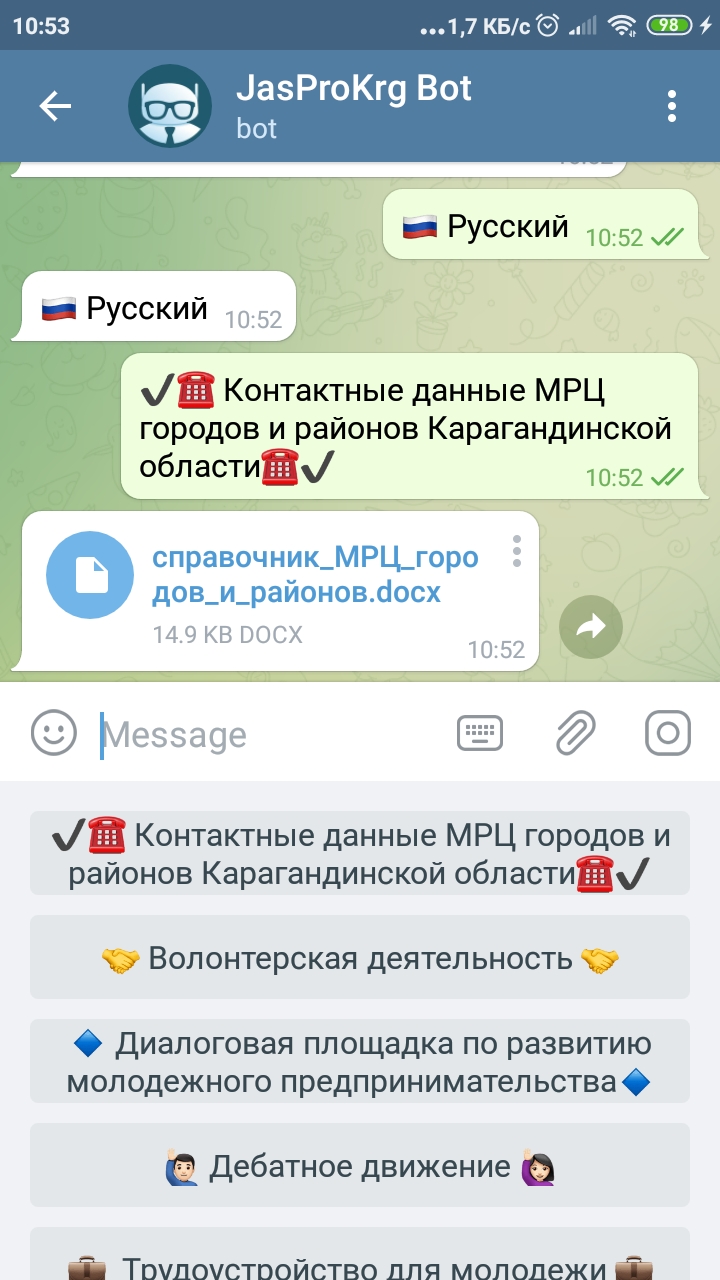Focus the Message text field
This screenshot has height=1280, width=720.
click(270, 735)
